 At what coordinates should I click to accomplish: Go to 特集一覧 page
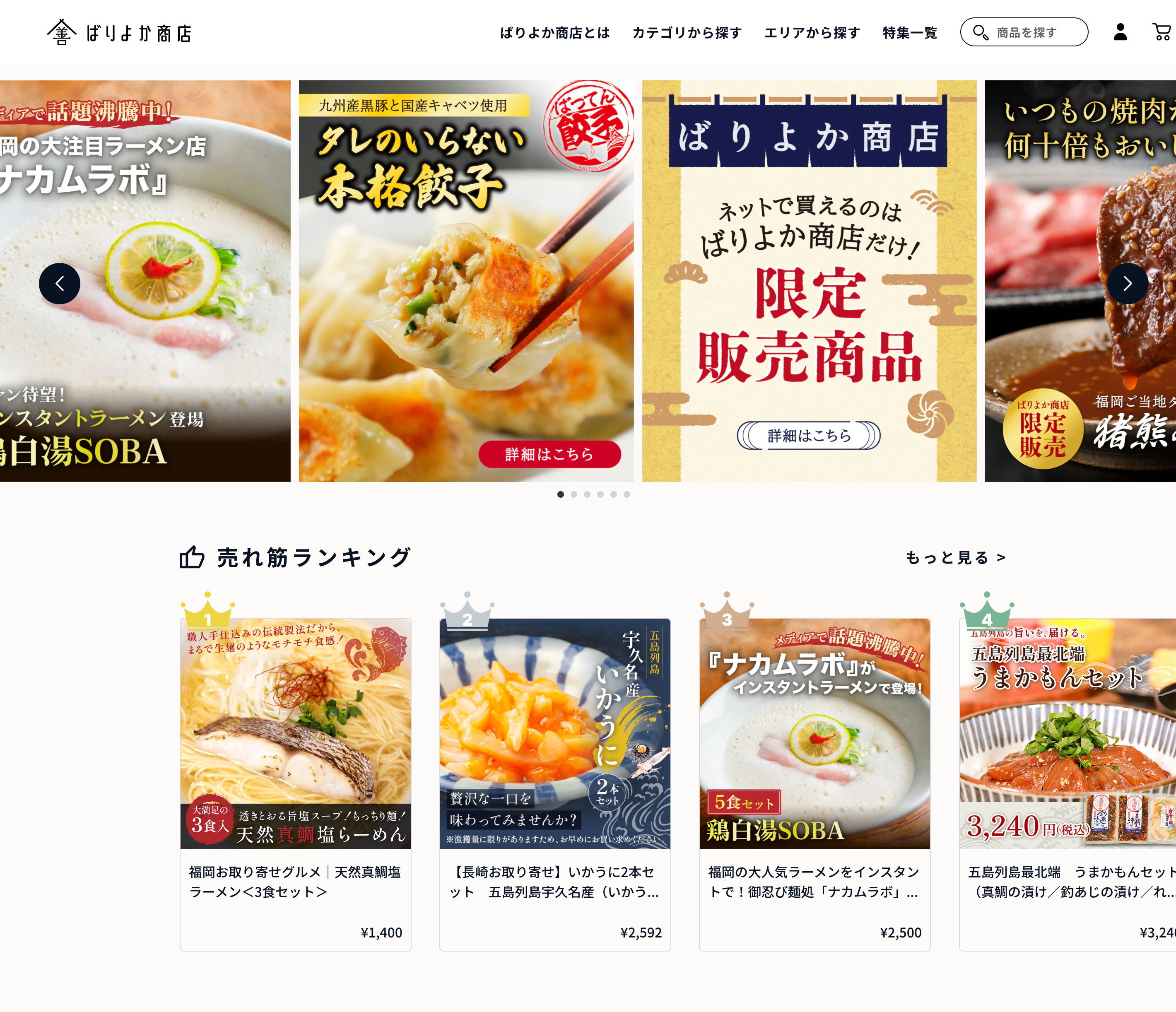910,33
